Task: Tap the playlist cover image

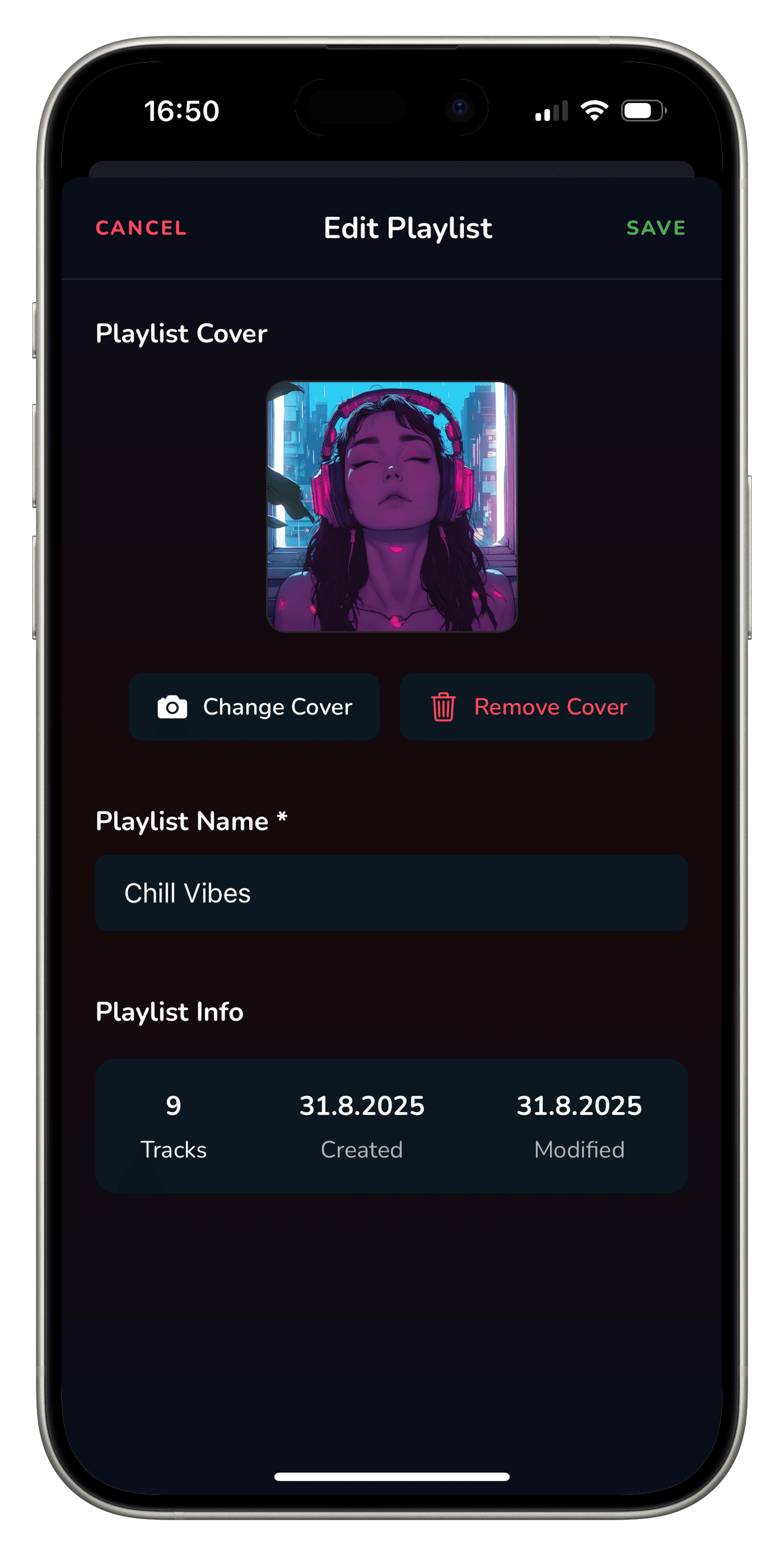Action: tap(391, 506)
